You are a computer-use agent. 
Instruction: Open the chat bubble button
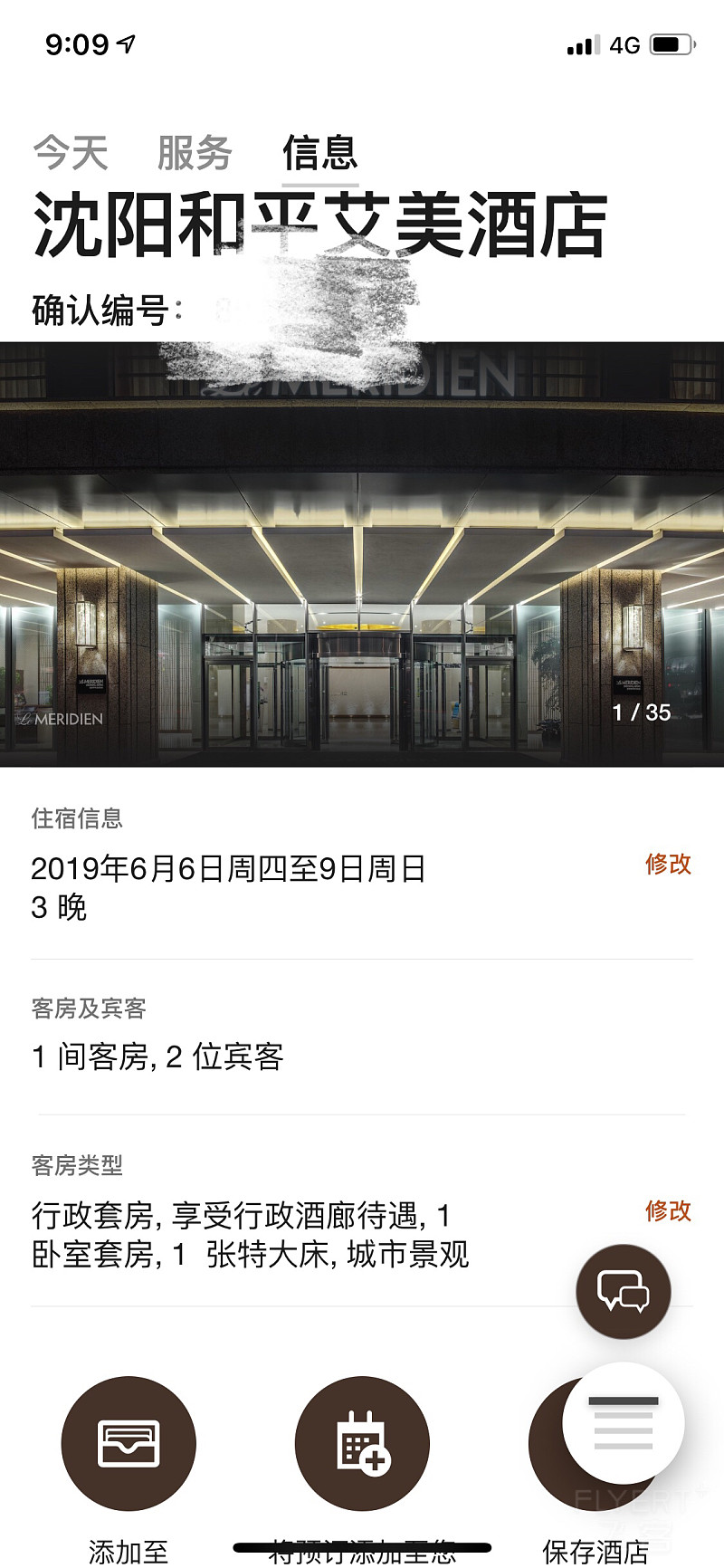624,1291
